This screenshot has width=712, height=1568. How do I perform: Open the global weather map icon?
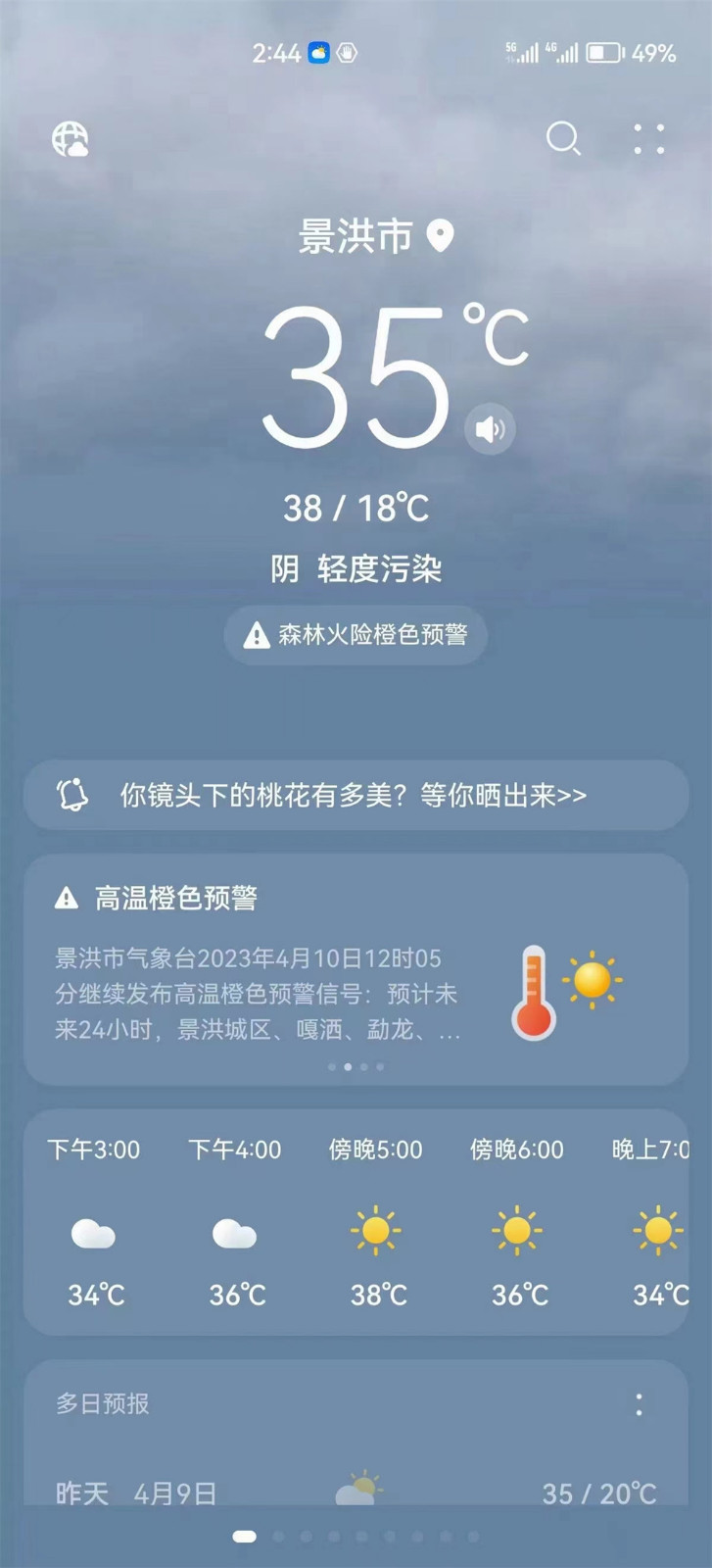tap(71, 140)
